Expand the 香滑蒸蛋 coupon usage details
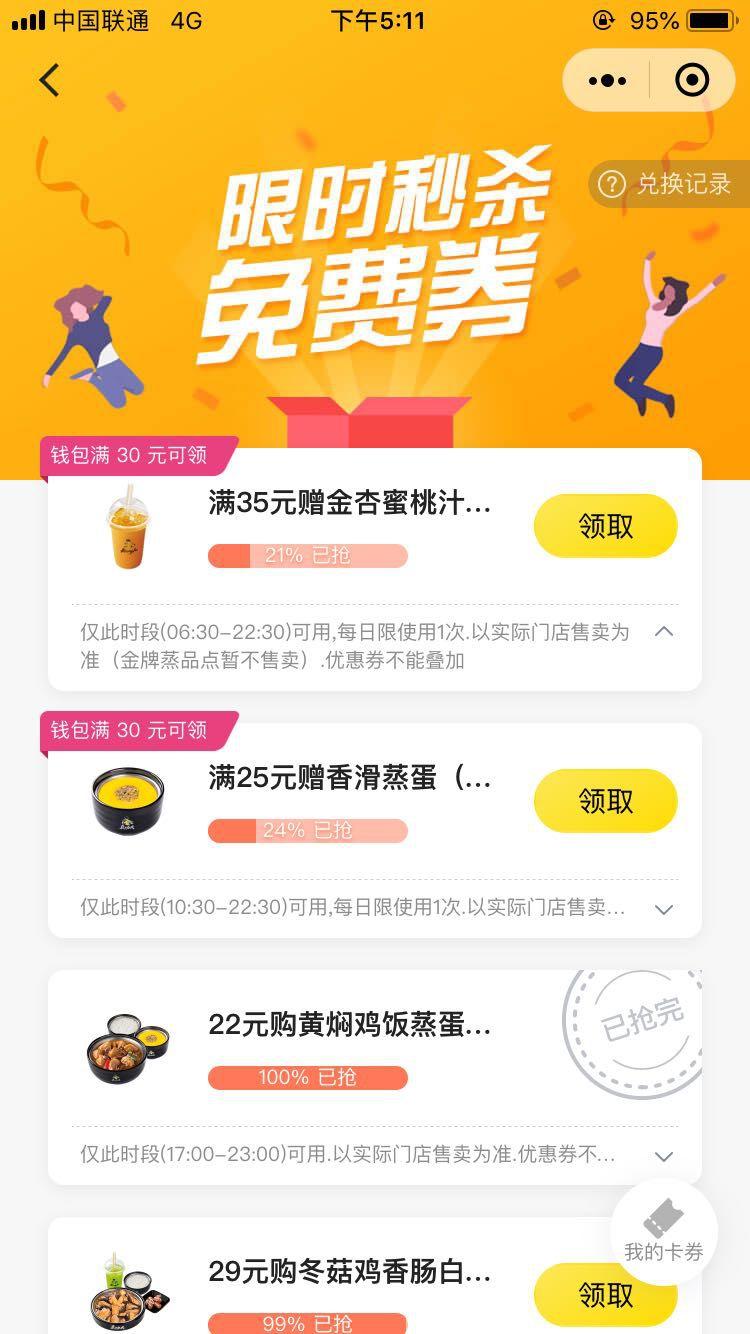Viewport: 750px width, 1334px height. click(663, 909)
